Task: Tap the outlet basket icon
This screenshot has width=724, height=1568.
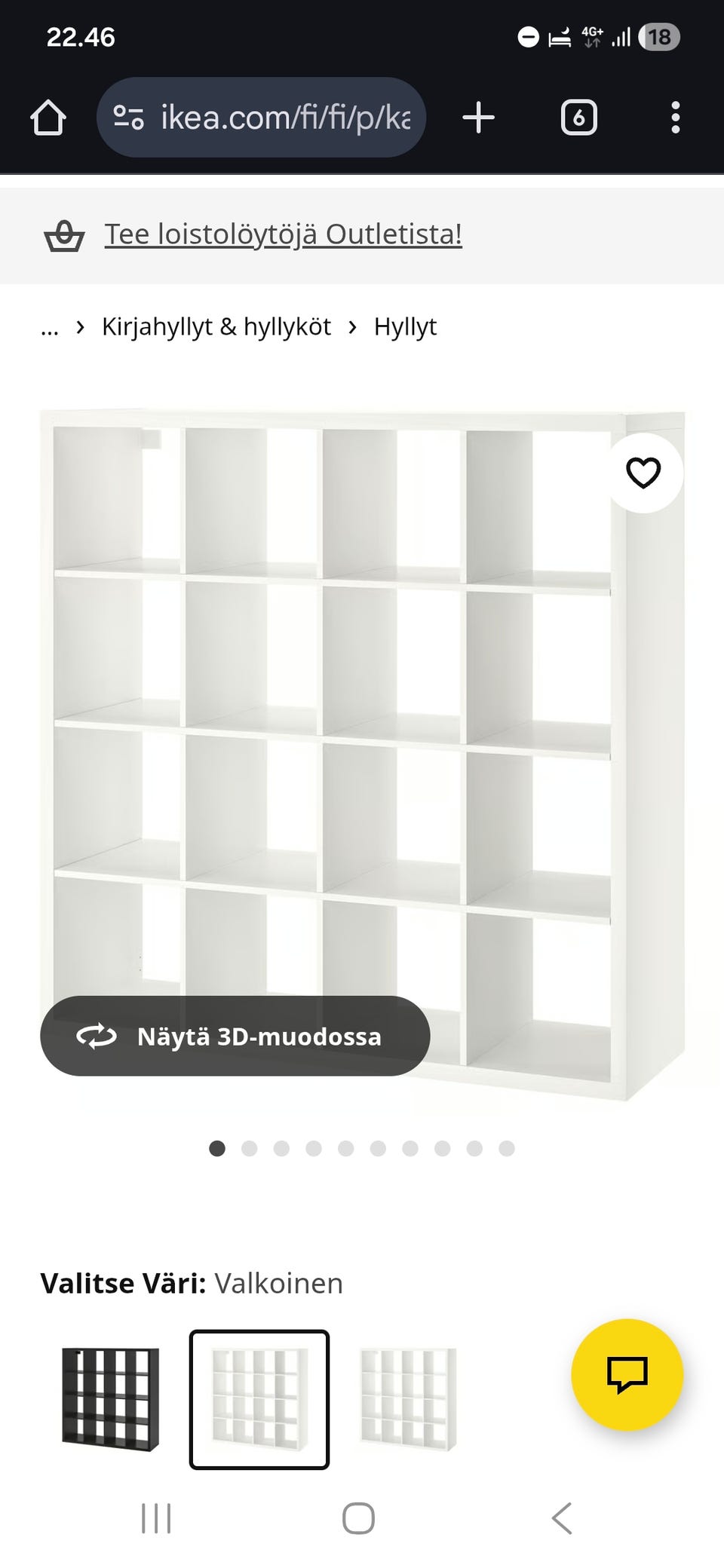Action: click(64, 234)
